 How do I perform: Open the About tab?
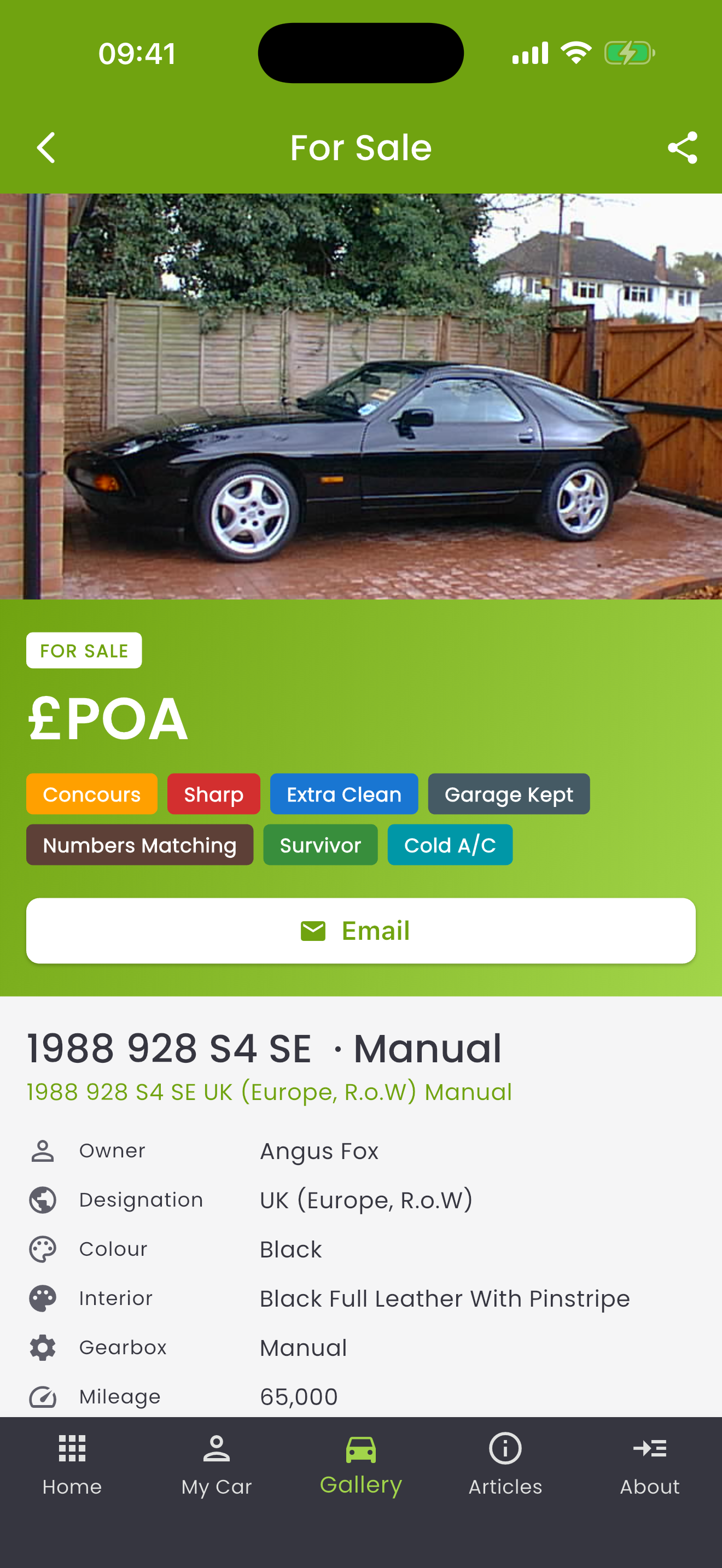(x=649, y=1465)
